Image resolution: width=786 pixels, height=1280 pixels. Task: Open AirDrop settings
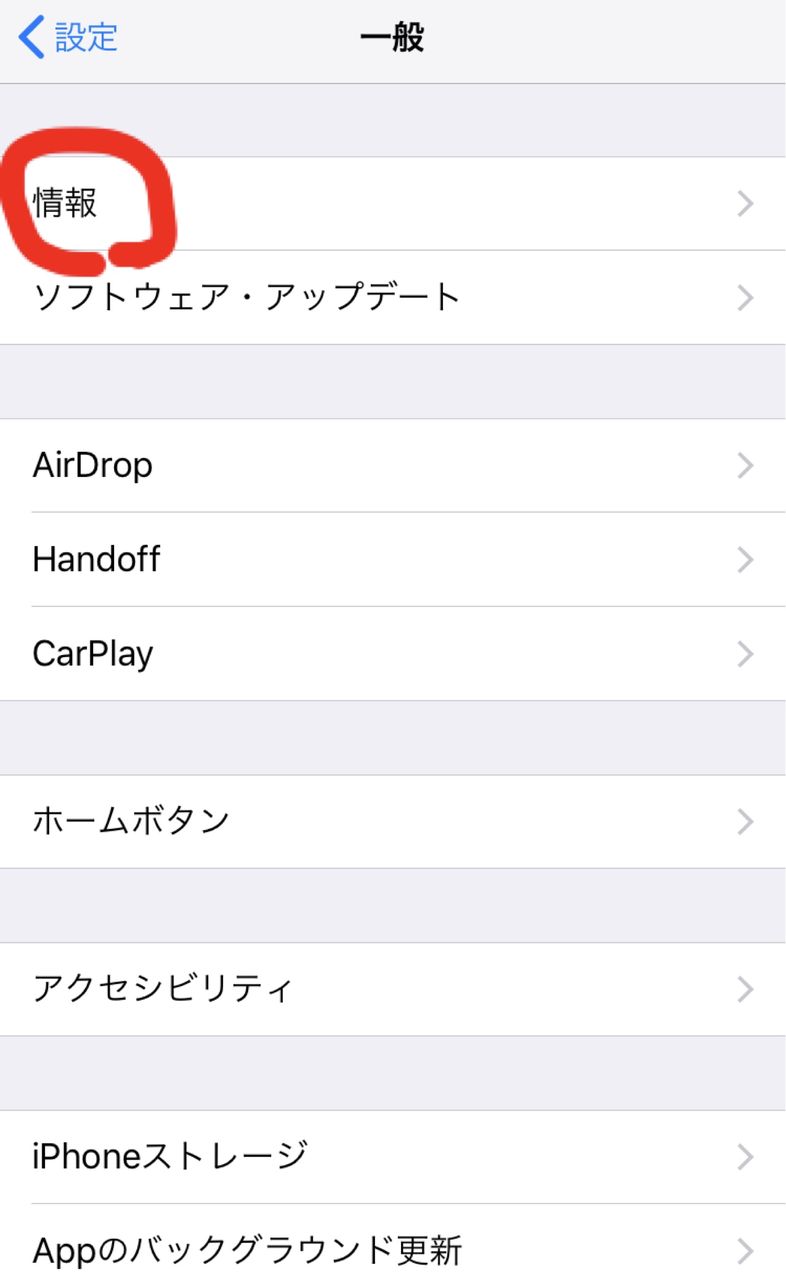click(393, 466)
